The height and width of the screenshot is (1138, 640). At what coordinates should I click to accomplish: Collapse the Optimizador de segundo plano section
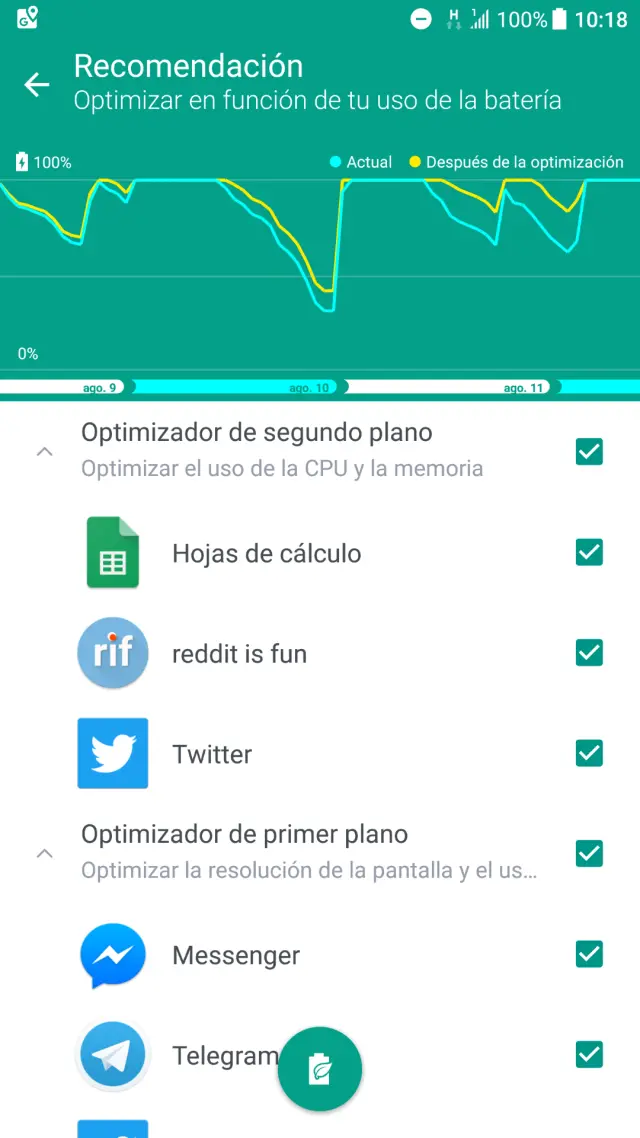coord(44,452)
